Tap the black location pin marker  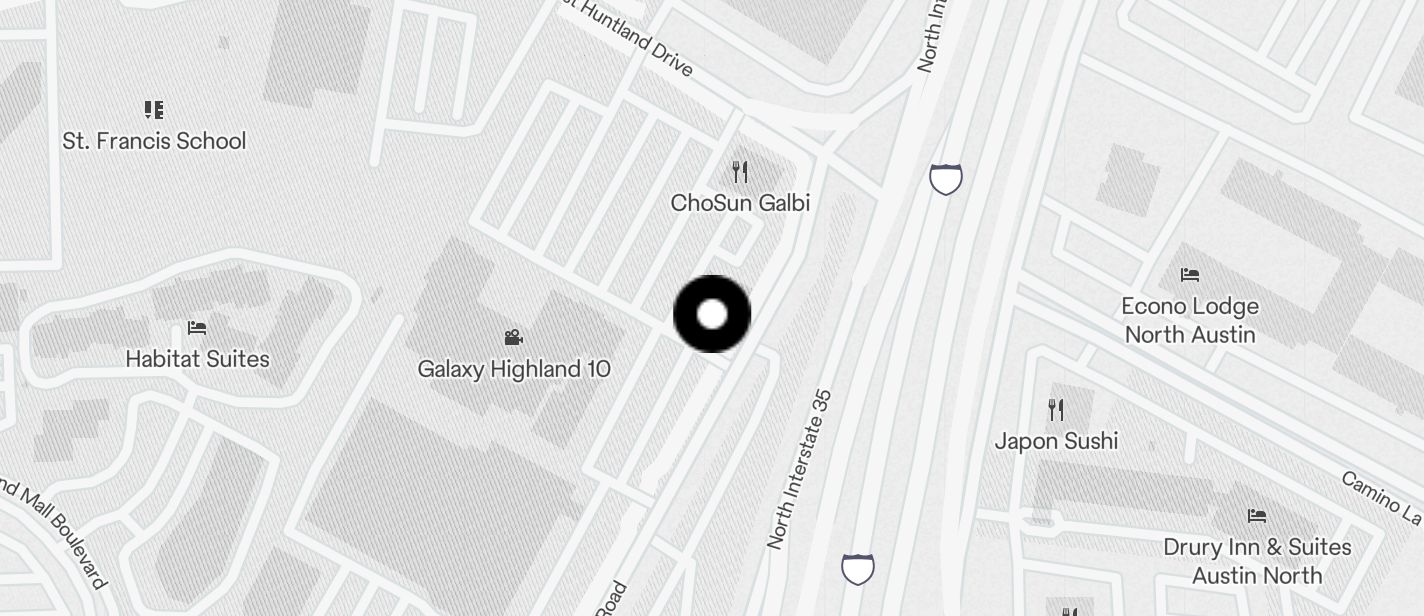click(x=712, y=314)
